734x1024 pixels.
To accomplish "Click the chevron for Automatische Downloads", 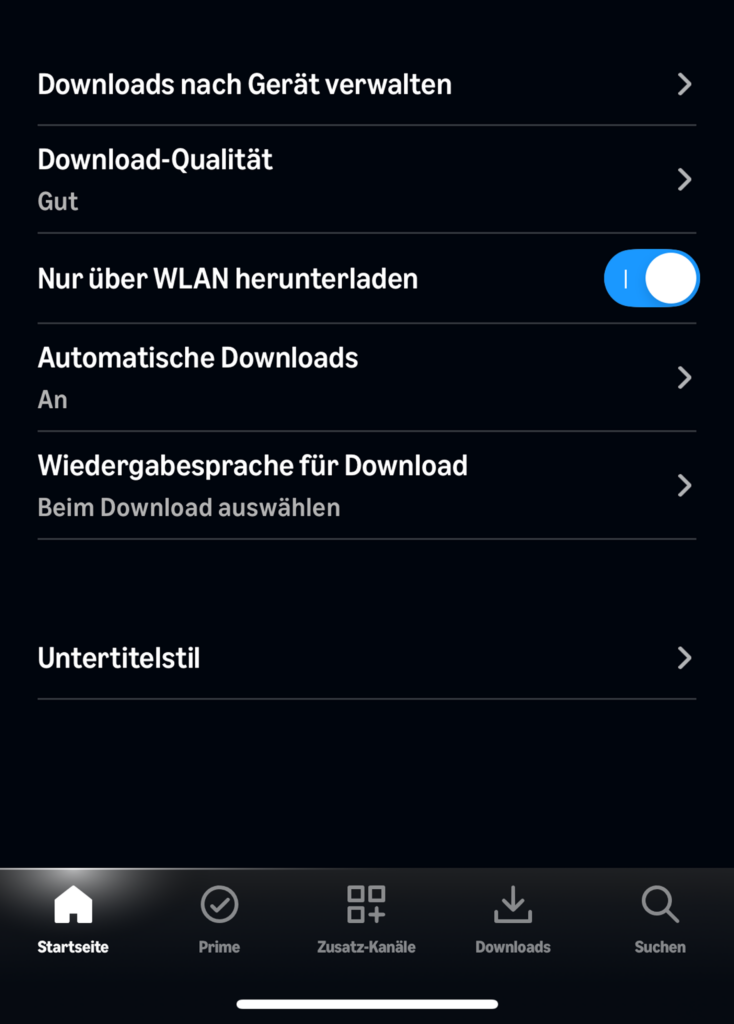I will [685, 378].
